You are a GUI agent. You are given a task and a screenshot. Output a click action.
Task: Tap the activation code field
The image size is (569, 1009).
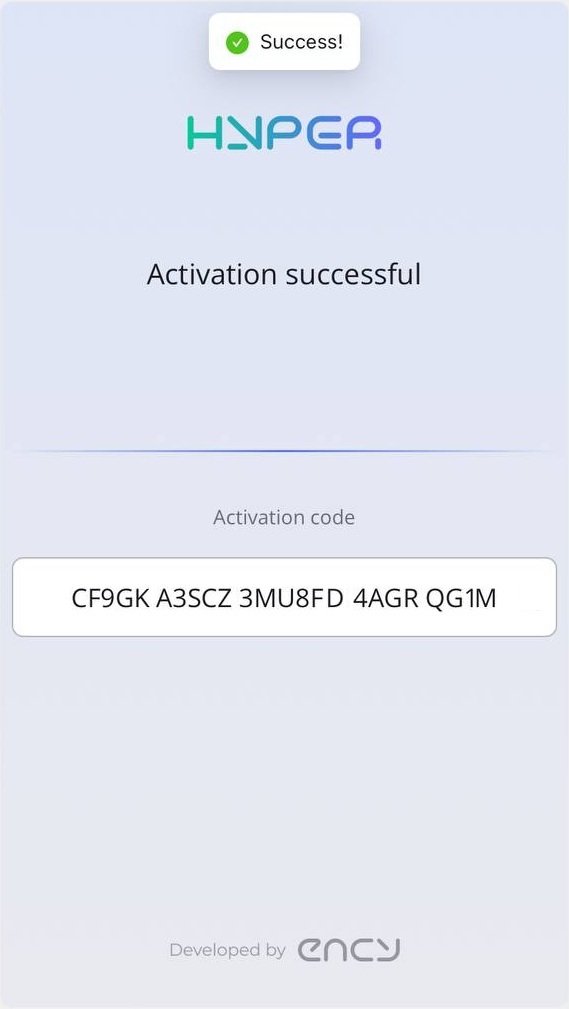tap(284, 597)
